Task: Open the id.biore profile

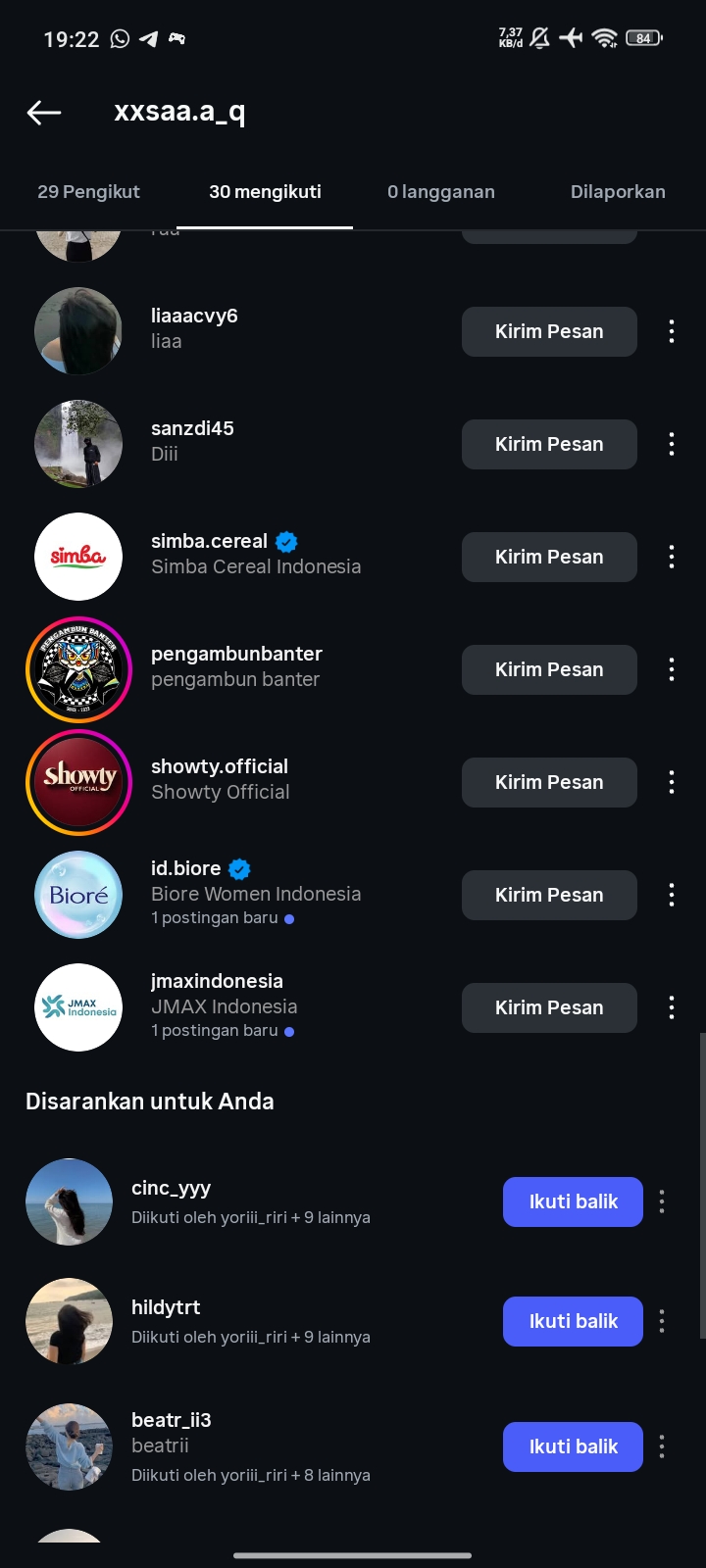Action: [186, 869]
